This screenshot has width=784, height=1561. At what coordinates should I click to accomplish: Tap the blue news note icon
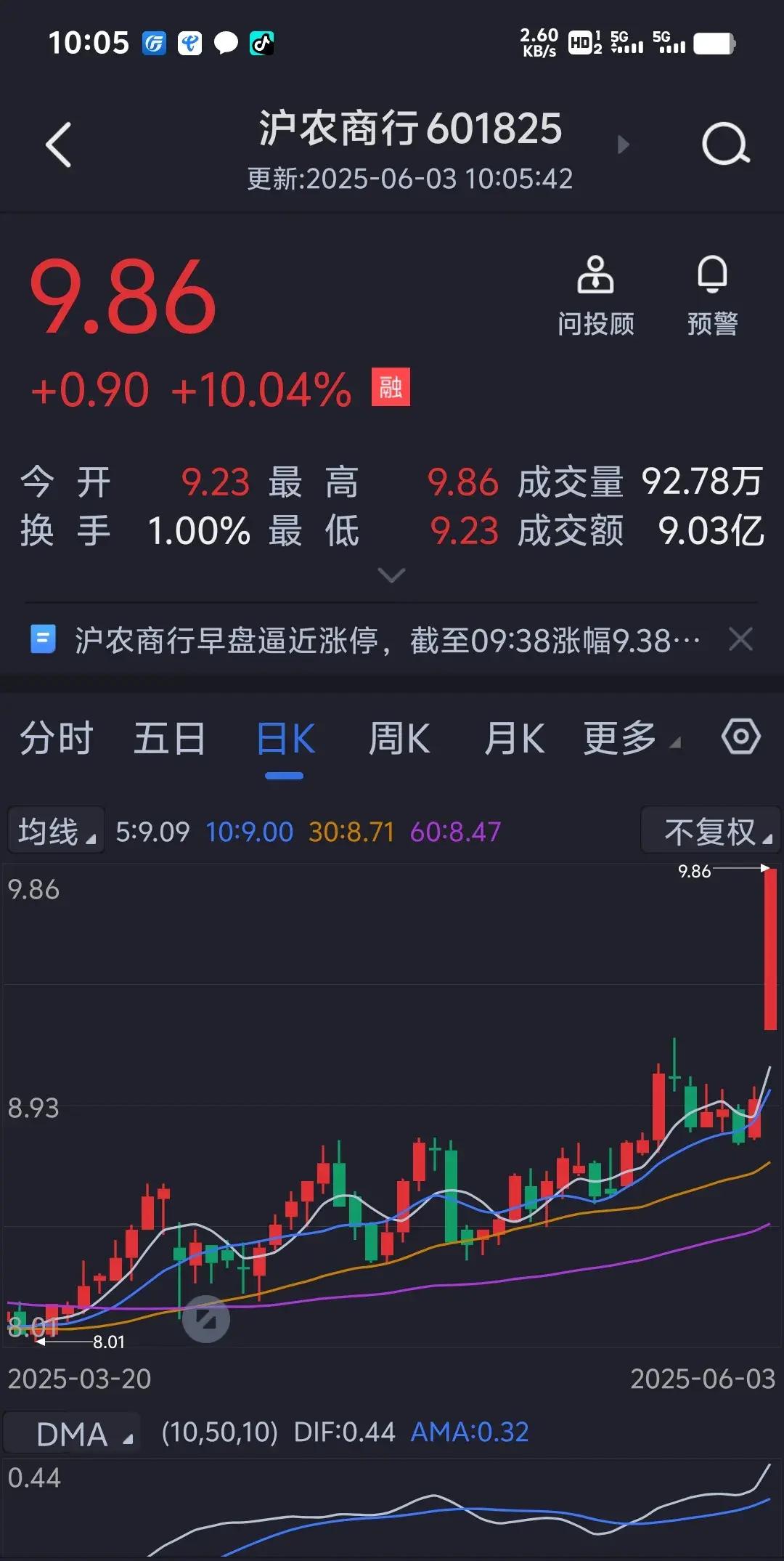coord(44,638)
